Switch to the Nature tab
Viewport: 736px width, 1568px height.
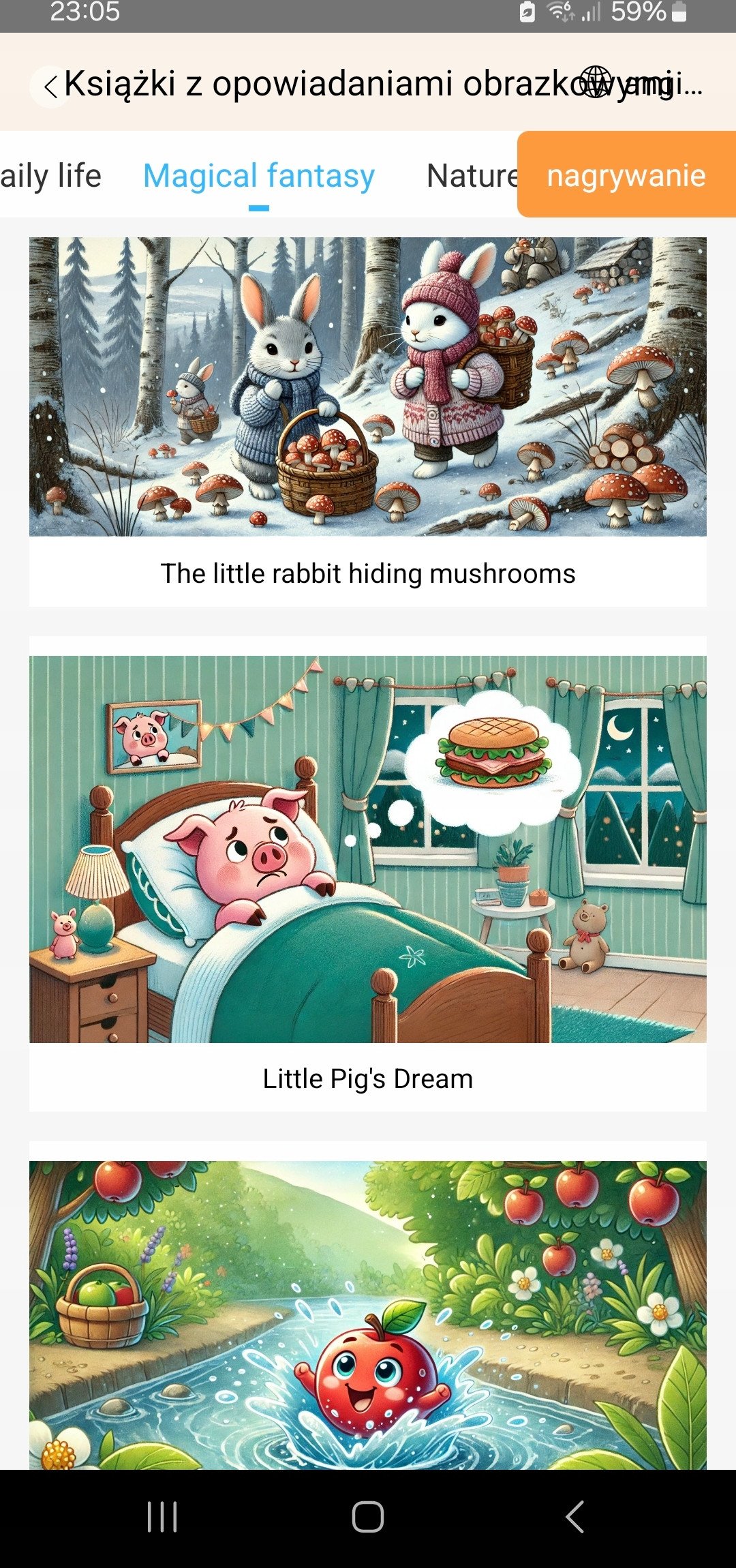coord(472,176)
